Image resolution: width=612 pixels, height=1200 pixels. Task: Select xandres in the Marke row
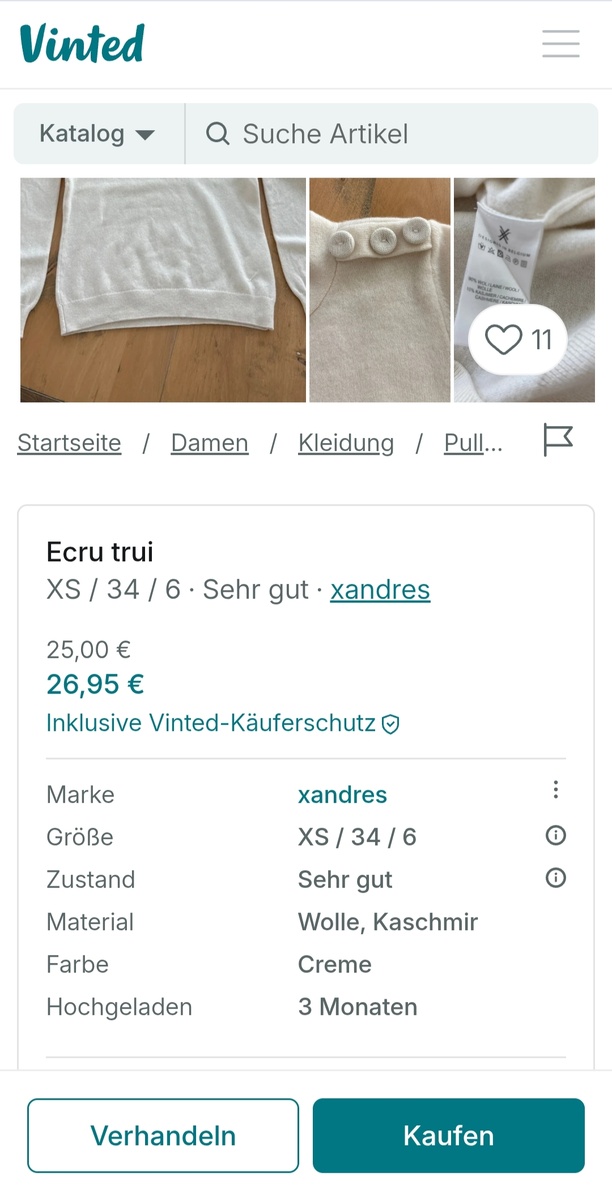(342, 795)
